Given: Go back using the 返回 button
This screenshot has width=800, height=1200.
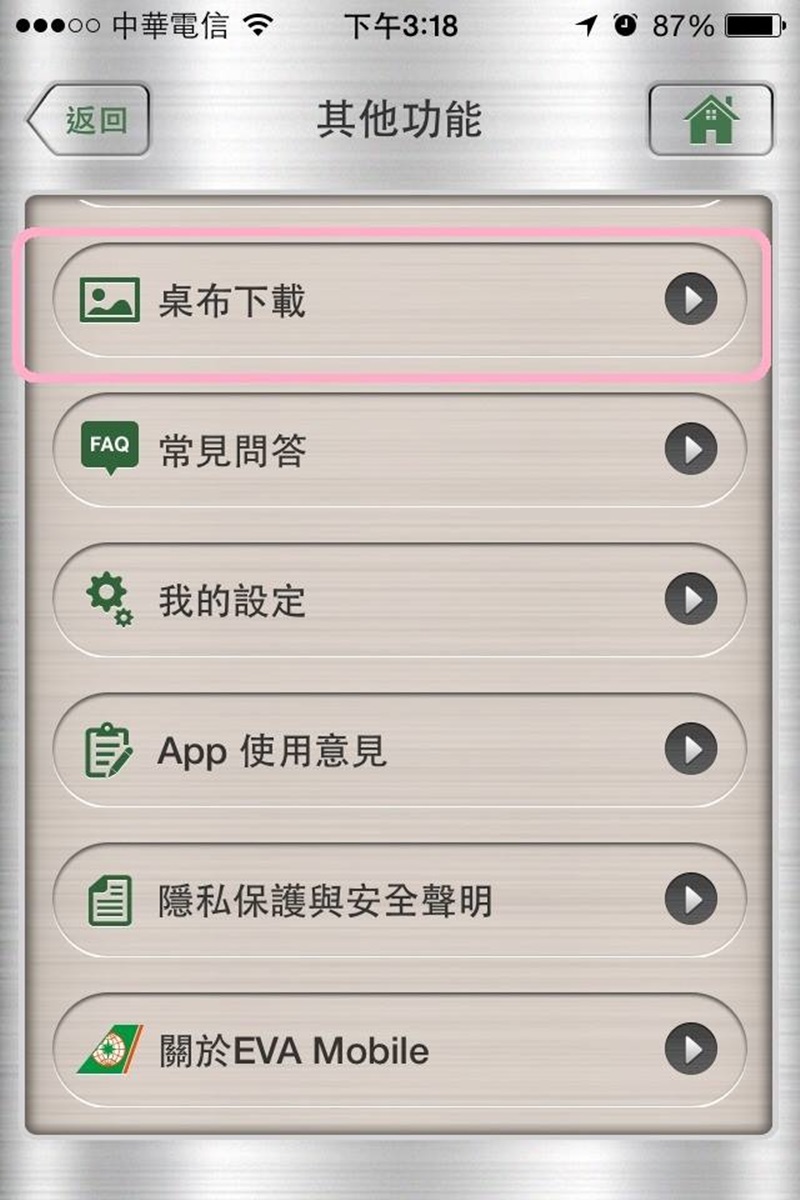Looking at the screenshot, I should [x=90, y=121].
